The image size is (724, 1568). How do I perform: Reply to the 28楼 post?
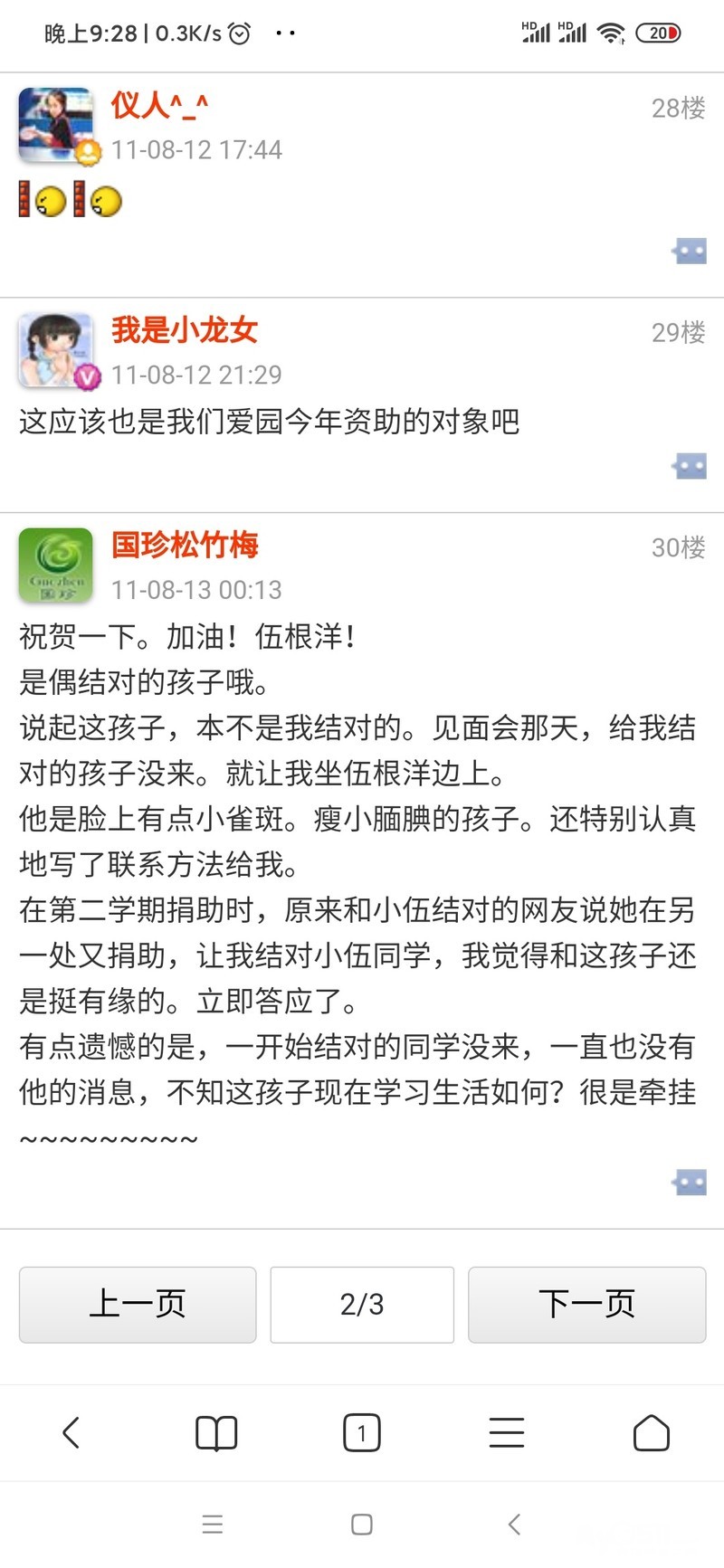point(690,251)
